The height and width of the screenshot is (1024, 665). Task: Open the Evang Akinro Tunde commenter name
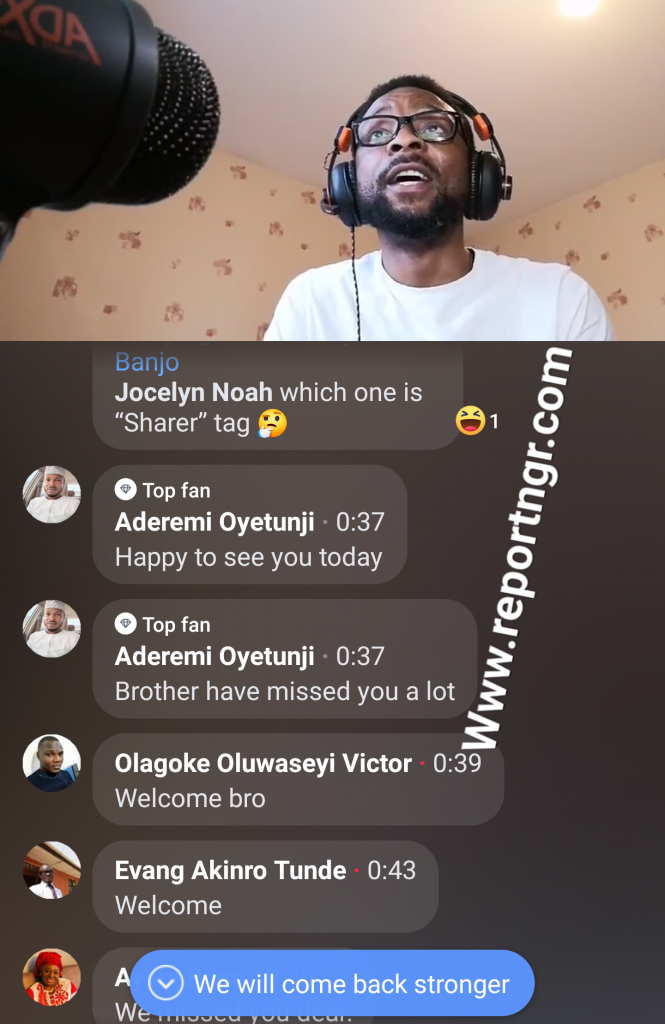(231, 871)
